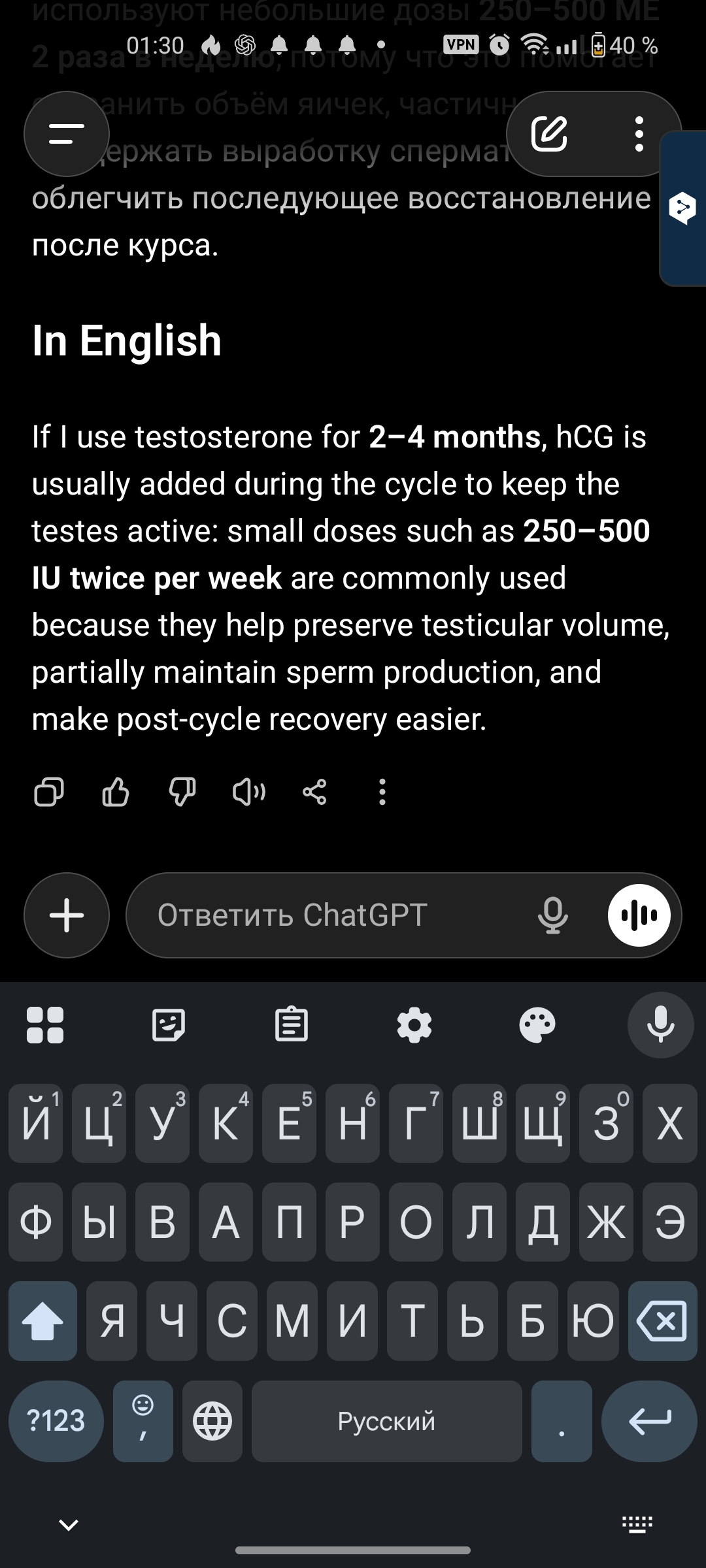Open keyboard settings gear

(414, 1024)
